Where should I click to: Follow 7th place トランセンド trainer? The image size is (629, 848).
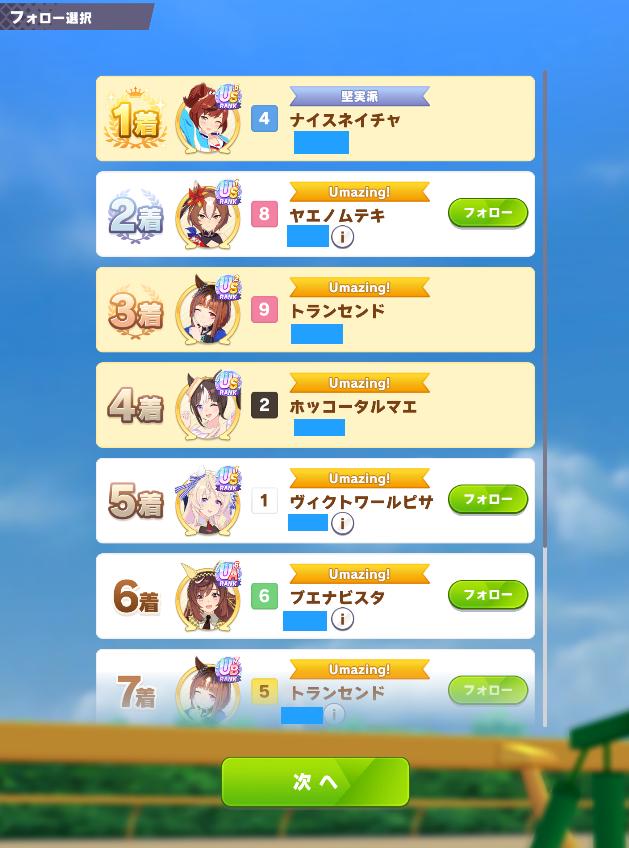[487, 690]
